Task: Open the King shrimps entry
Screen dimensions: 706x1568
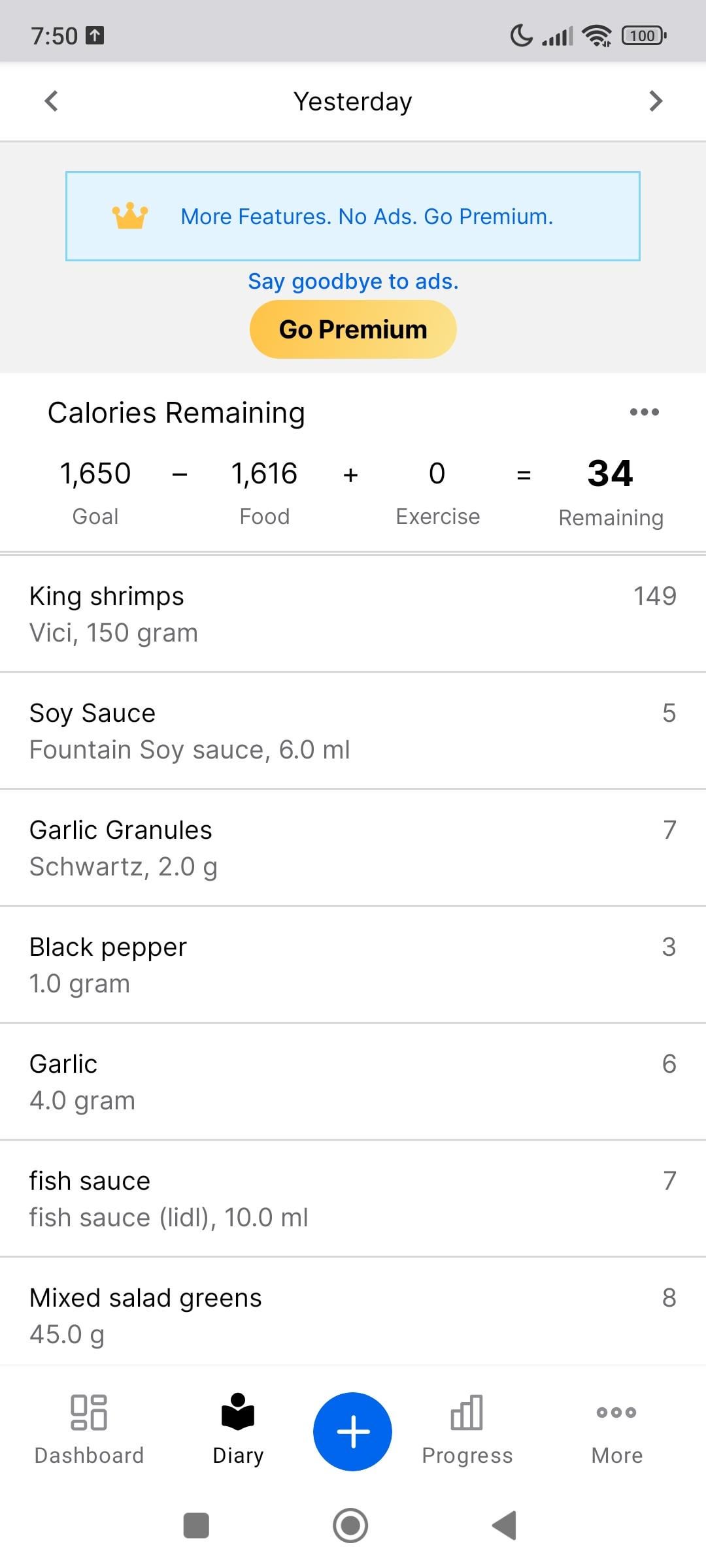Action: coord(353,614)
